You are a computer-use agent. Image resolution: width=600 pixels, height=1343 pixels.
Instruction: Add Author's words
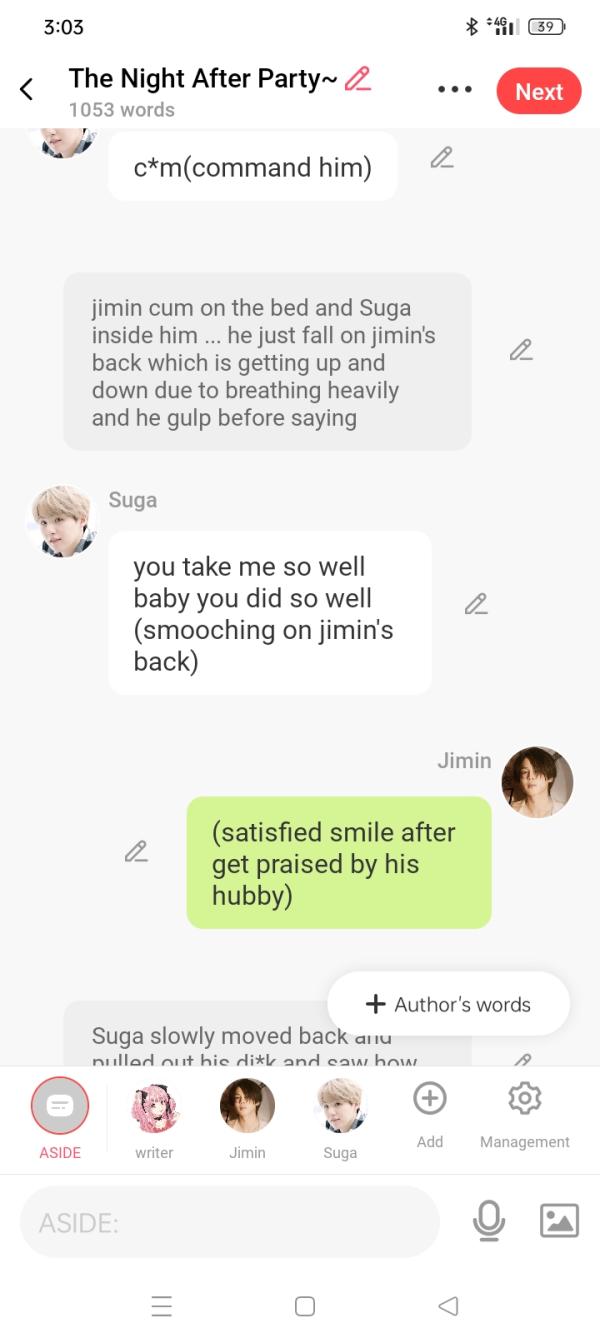tap(448, 1004)
